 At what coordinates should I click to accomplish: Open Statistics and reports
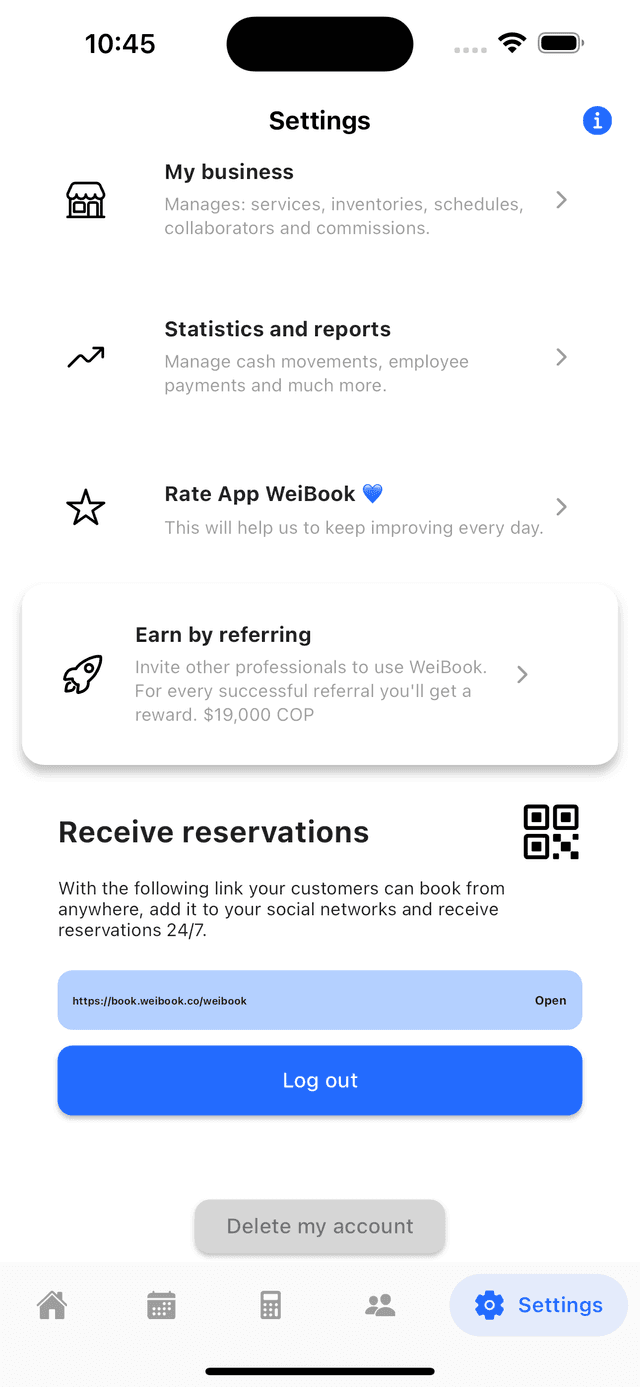pos(320,357)
